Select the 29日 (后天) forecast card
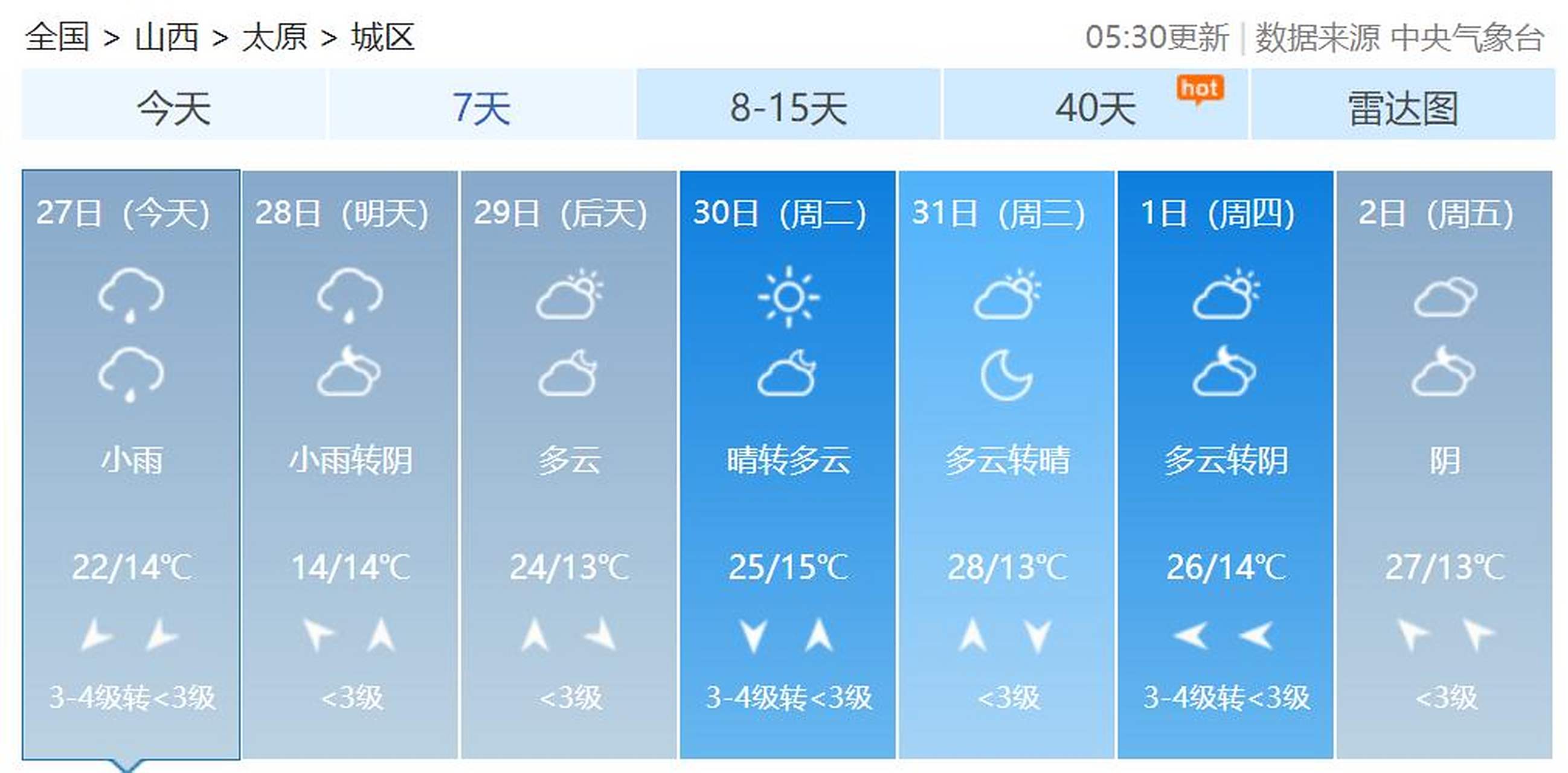Viewport: 1568px width, 773px height. 568,463
